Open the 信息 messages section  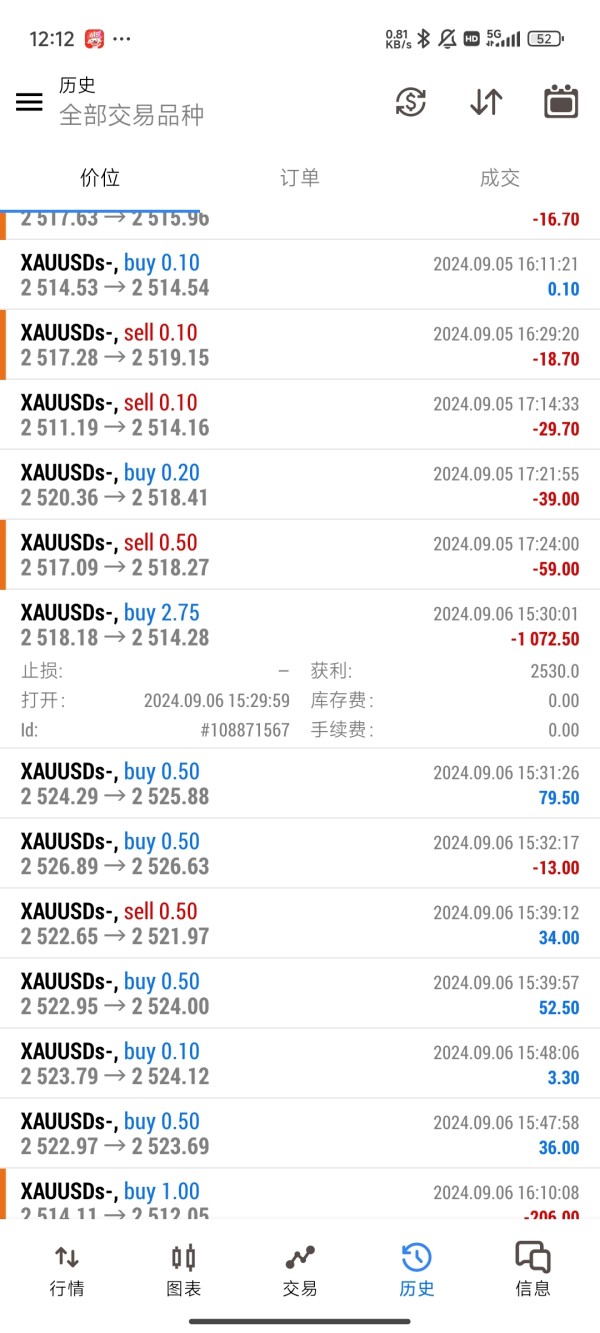tap(533, 1271)
